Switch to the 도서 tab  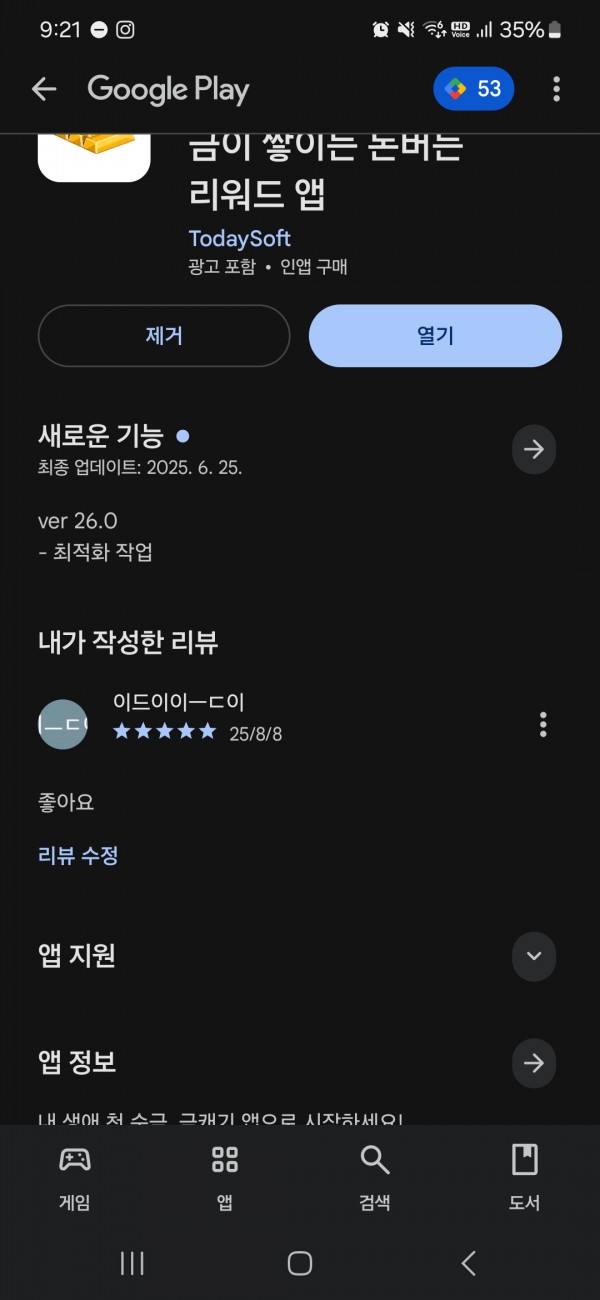click(x=525, y=1178)
